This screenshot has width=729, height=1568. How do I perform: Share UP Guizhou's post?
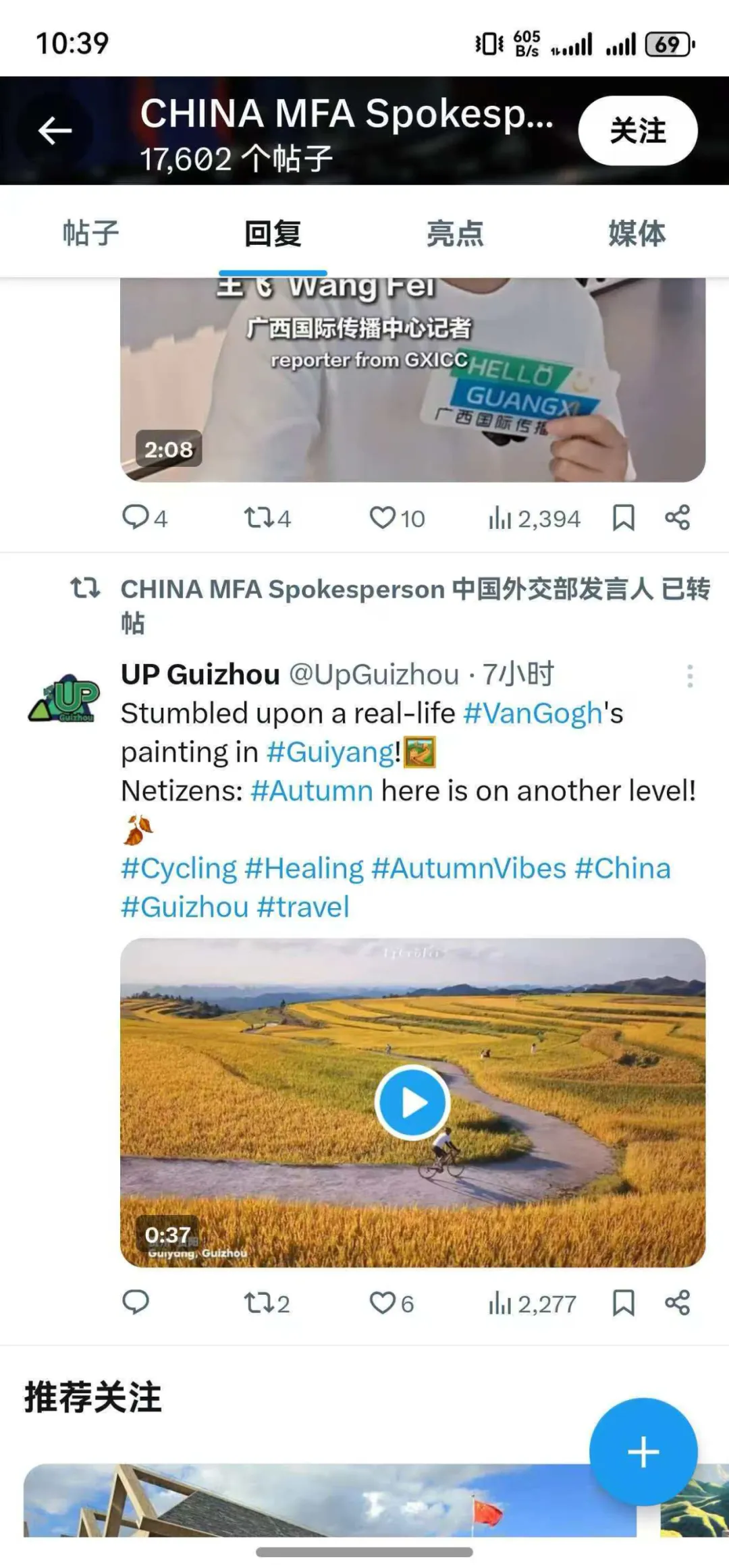677,1302
